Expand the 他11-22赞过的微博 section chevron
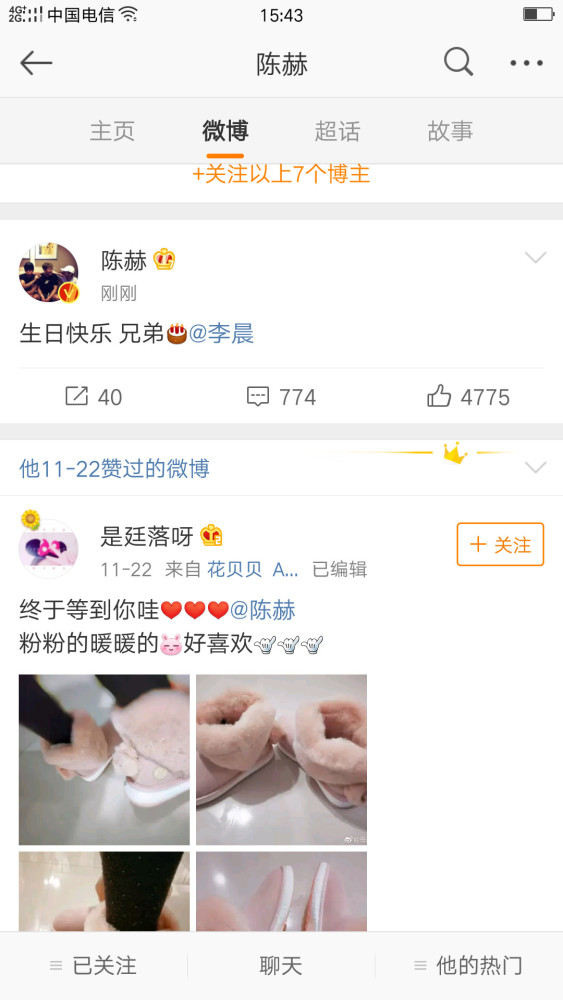The image size is (563, 1000). tap(535, 467)
